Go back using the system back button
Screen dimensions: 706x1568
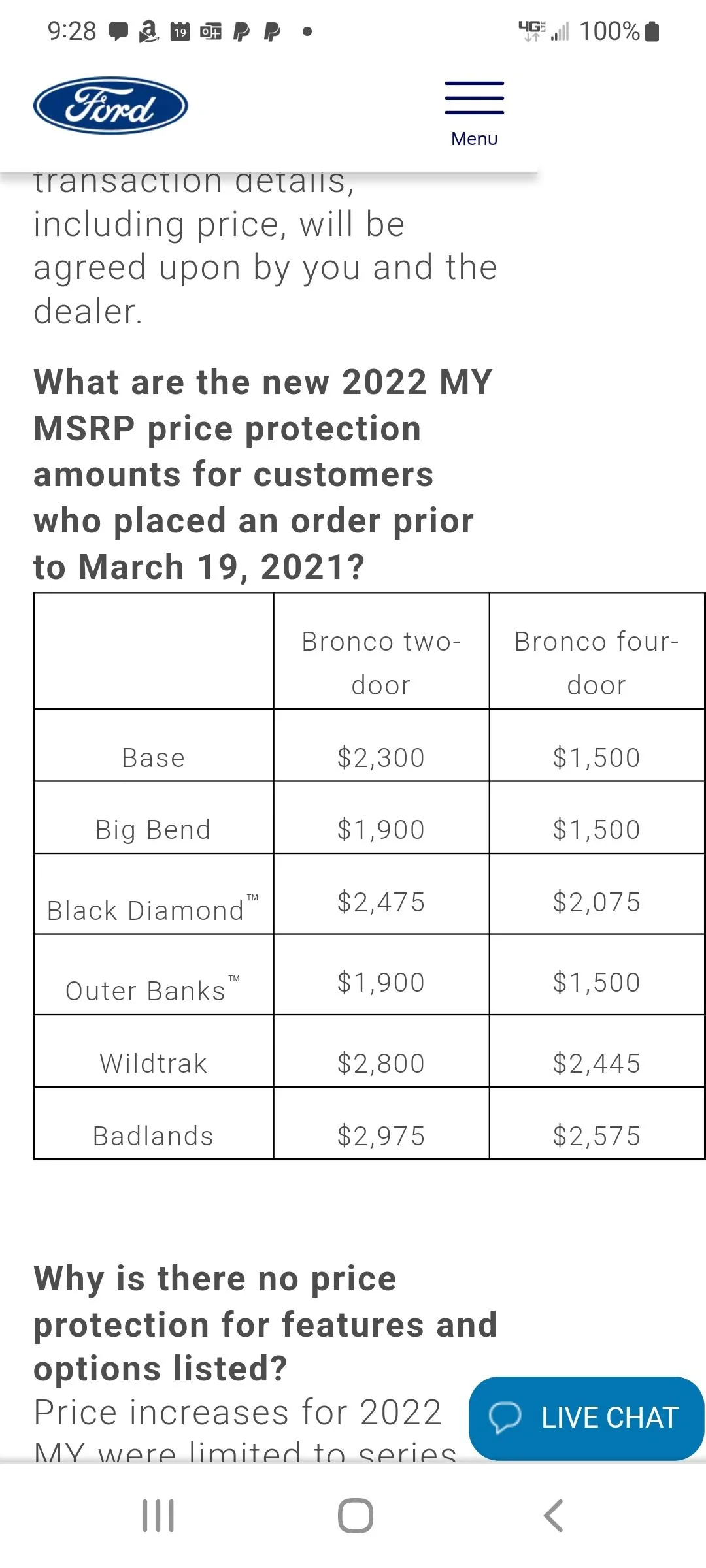click(553, 1516)
